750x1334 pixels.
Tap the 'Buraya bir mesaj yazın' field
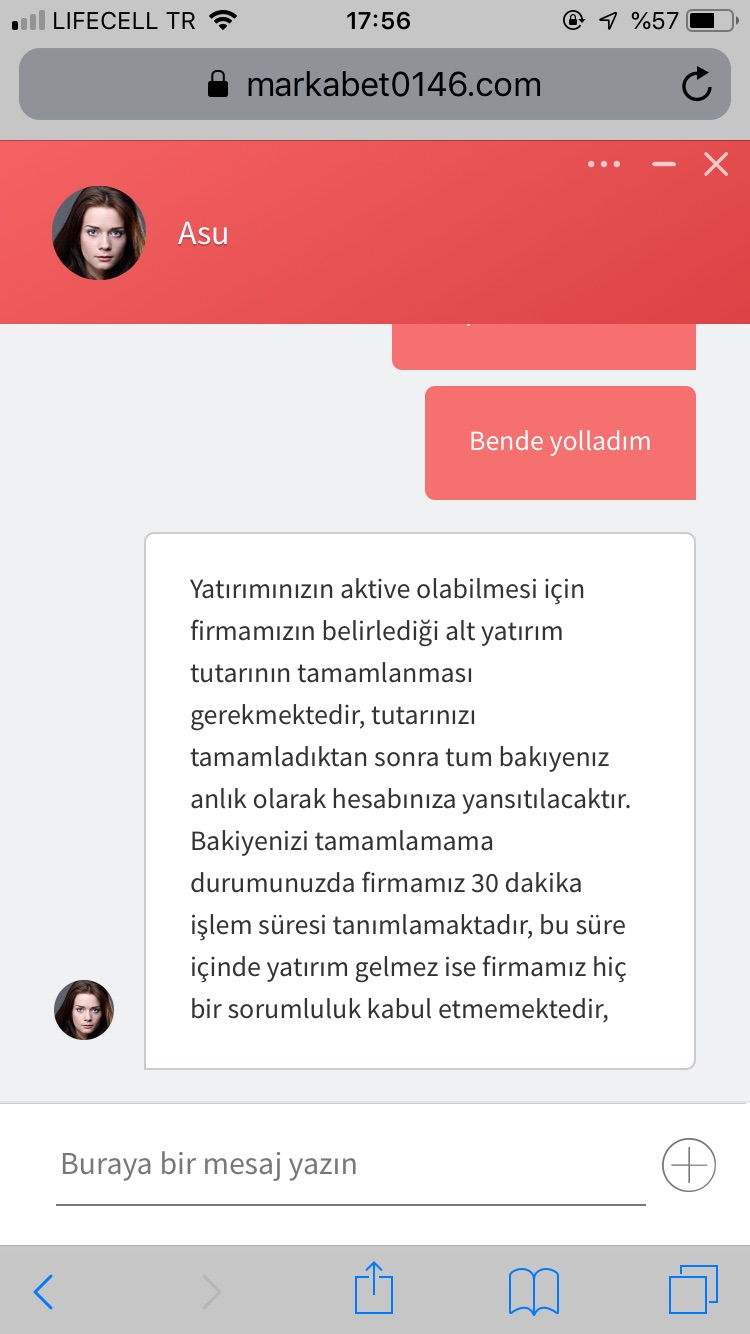(350, 1165)
